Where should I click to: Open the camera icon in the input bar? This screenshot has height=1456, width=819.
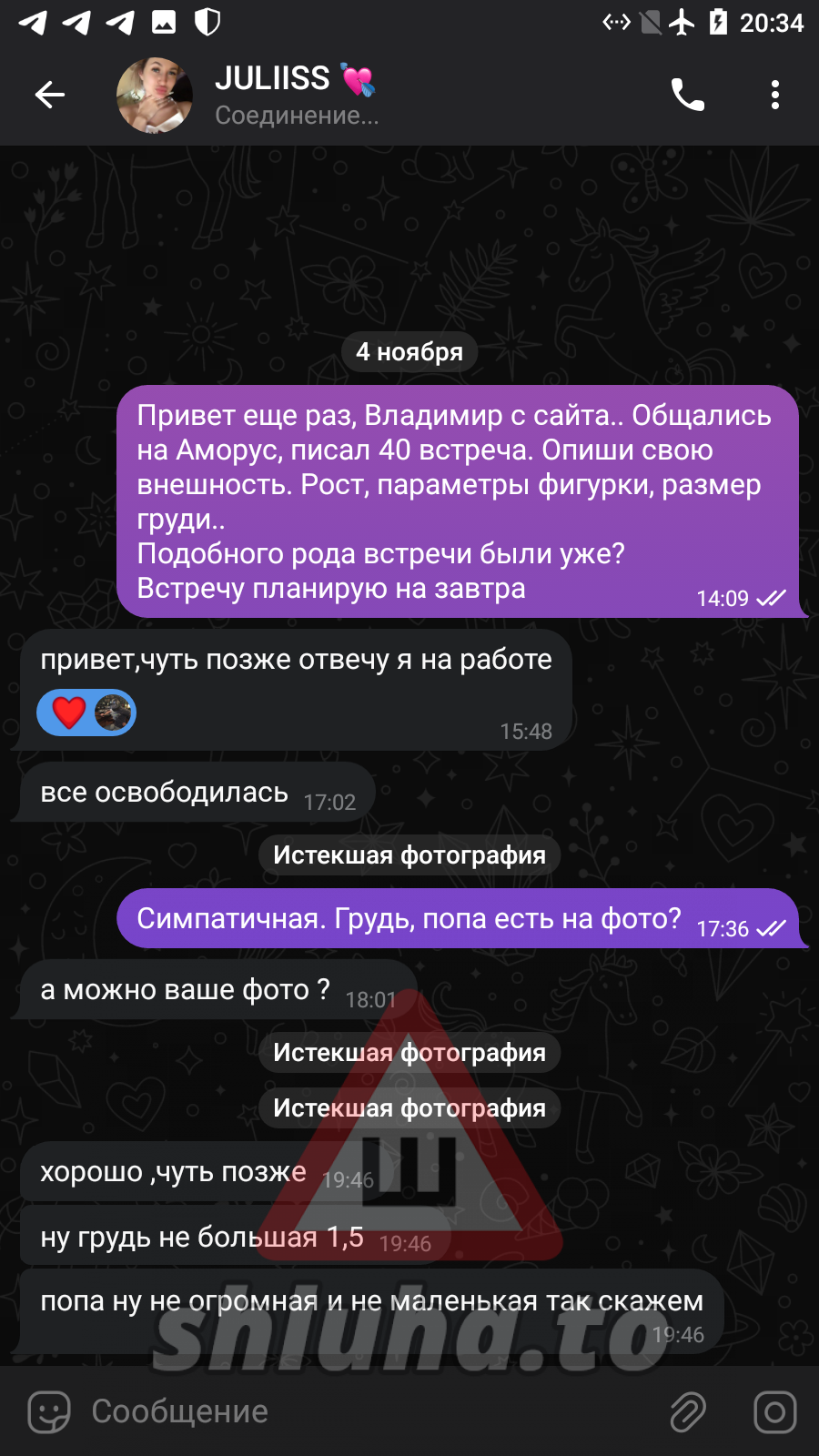774,1412
